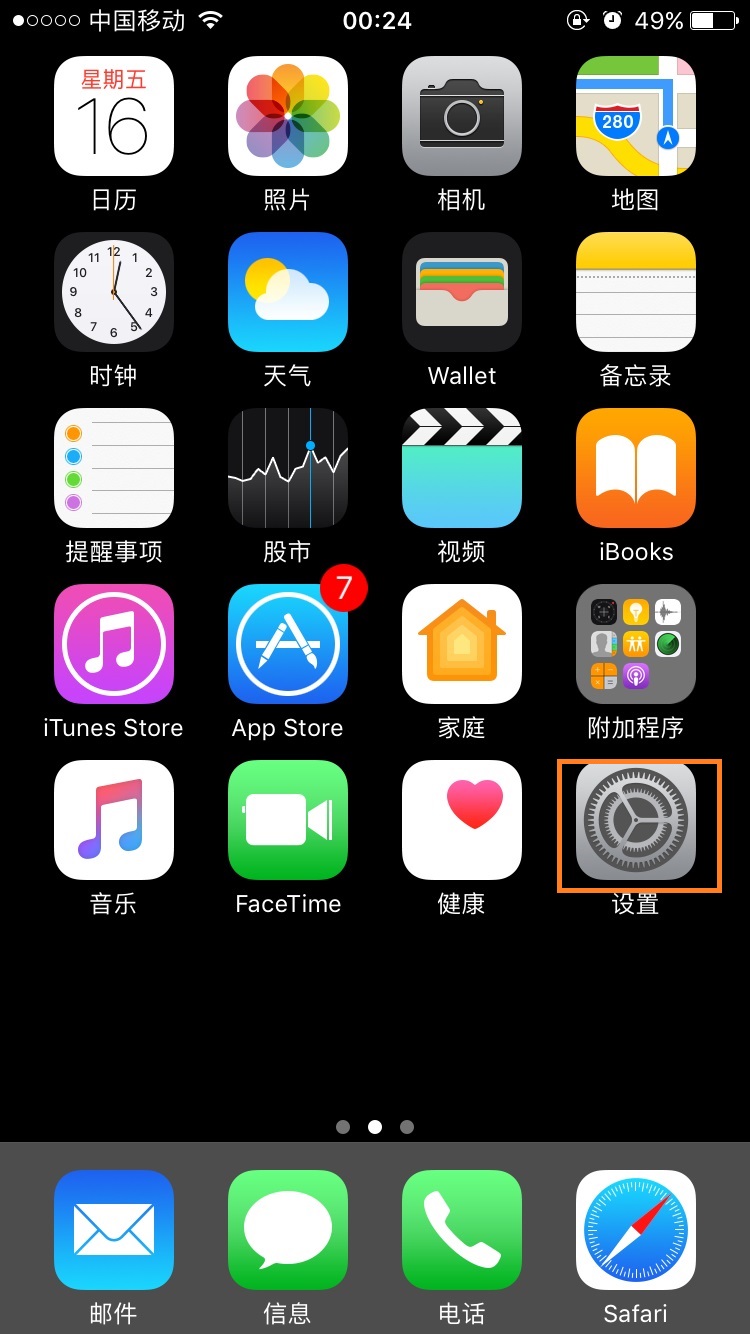This screenshot has height=1334, width=750.
Task: Open the 相机 Camera app
Action: click(x=462, y=115)
